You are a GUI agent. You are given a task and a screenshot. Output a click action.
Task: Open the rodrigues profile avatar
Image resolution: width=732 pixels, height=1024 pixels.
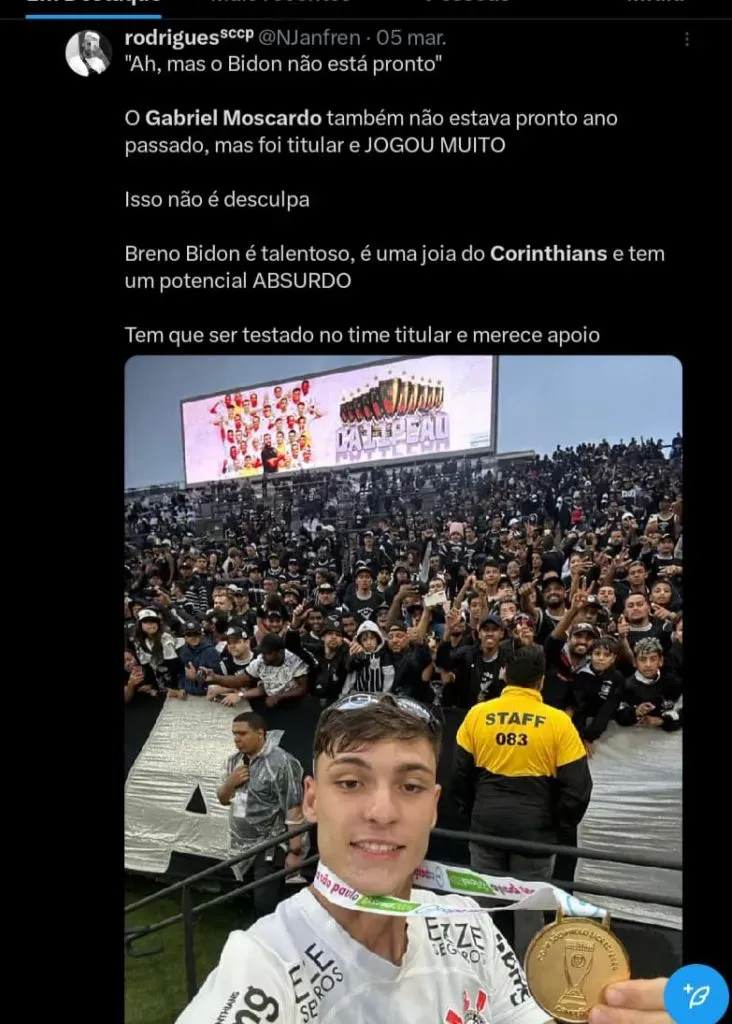point(89,53)
